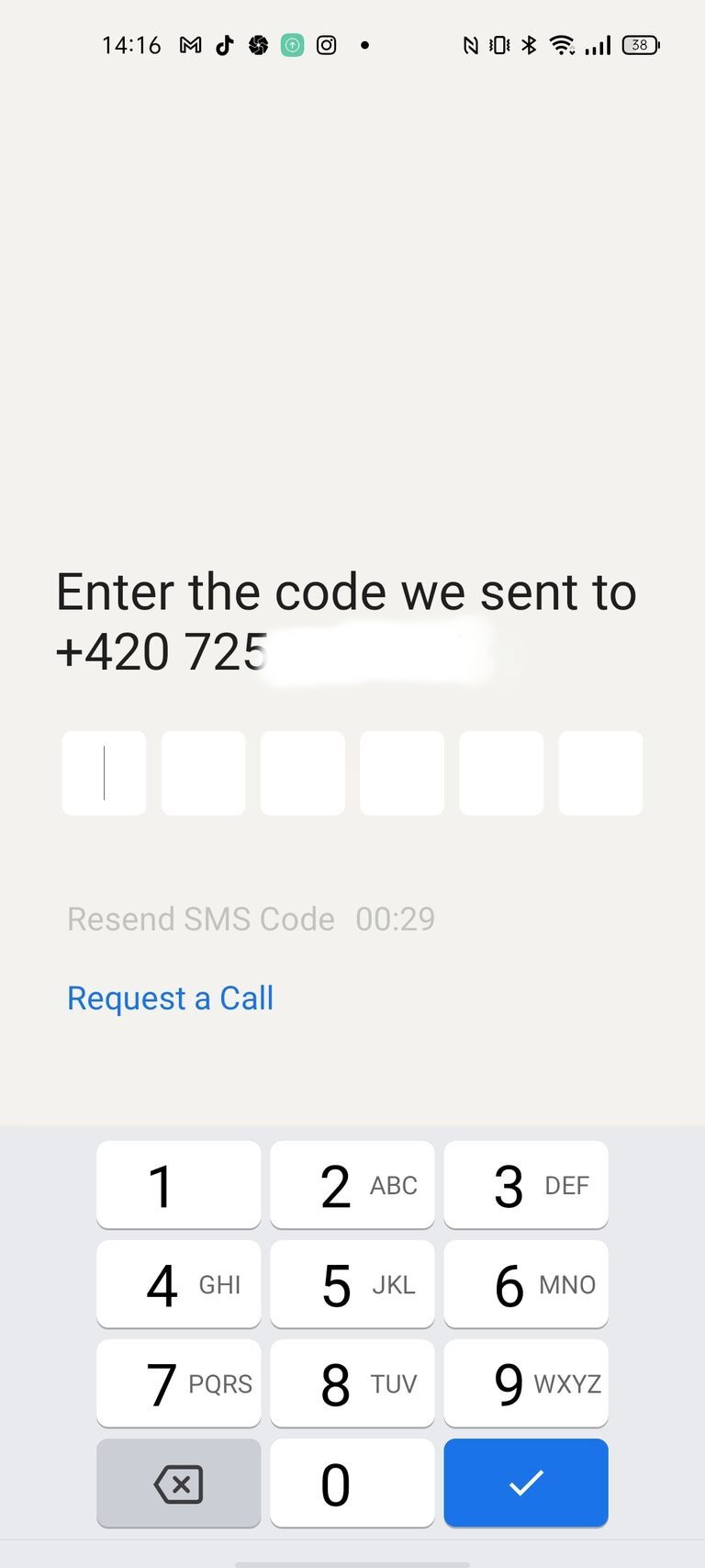Tap the 7 PQRS key
The width and height of the screenshot is (705, 1568).
178,1383
